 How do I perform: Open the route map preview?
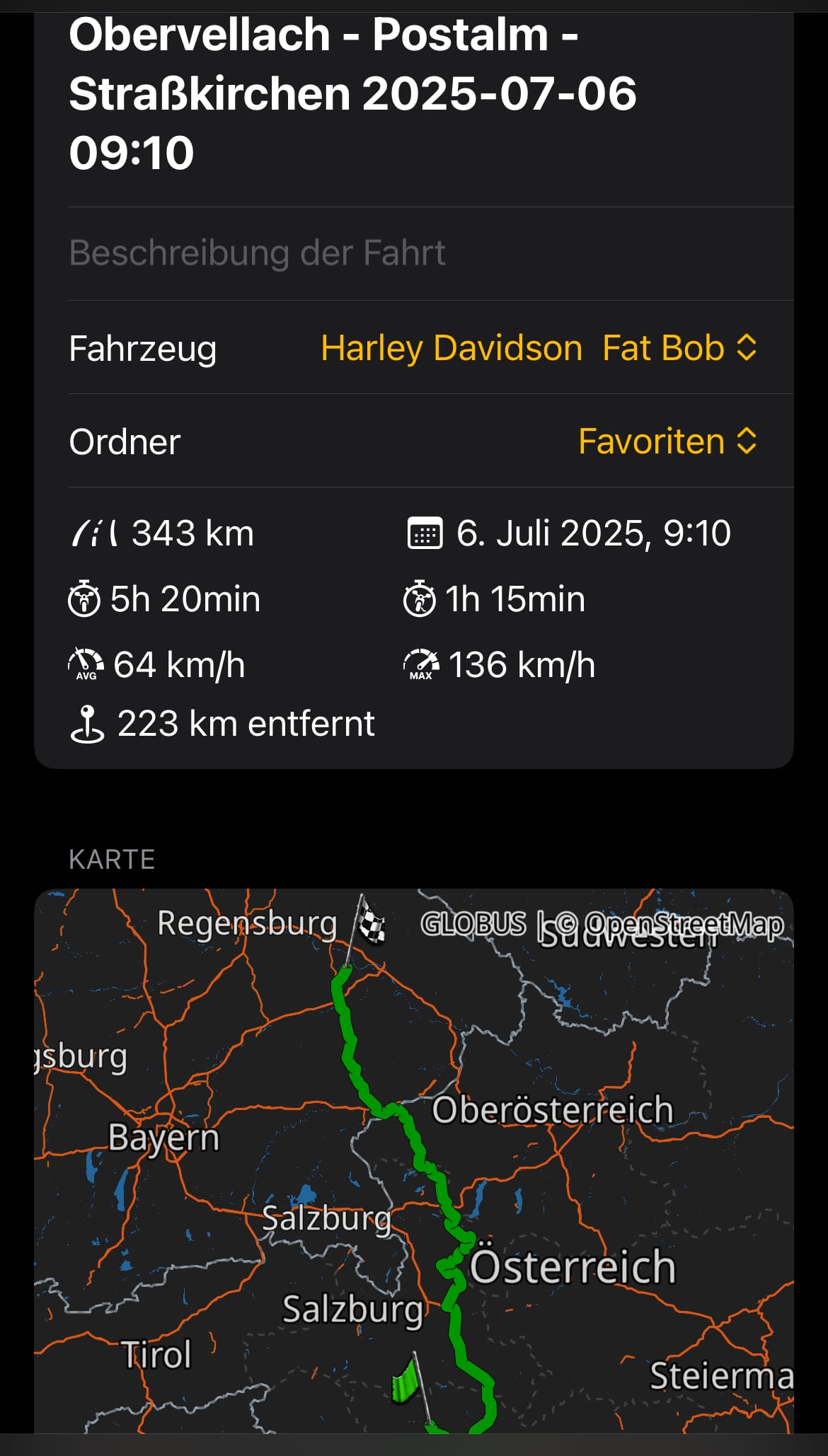point(414,1162)
